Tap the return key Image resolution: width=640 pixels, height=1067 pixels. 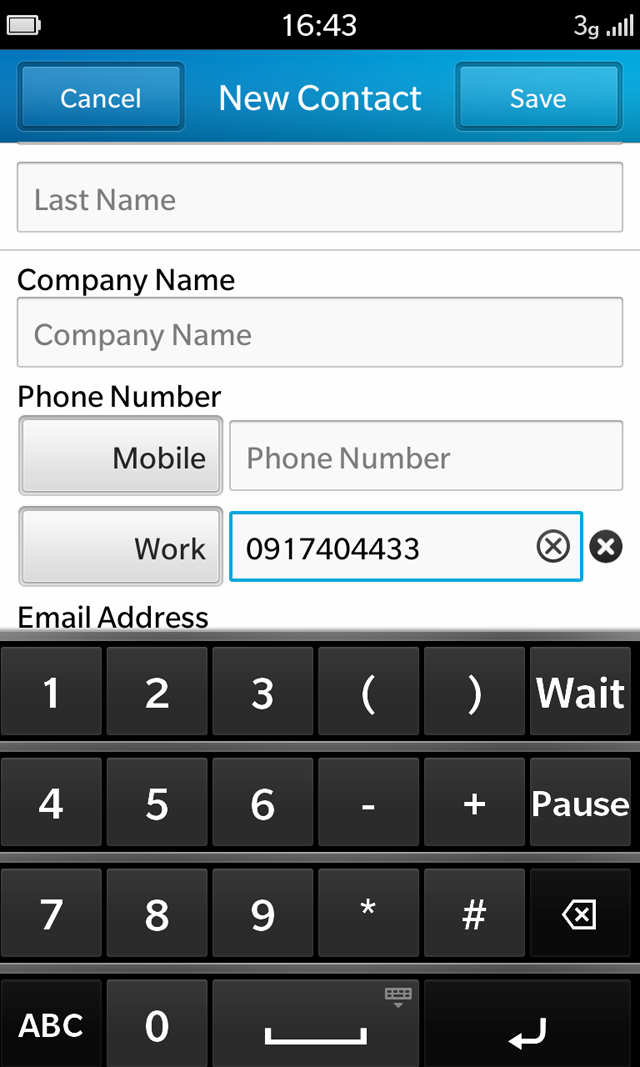528,1023
